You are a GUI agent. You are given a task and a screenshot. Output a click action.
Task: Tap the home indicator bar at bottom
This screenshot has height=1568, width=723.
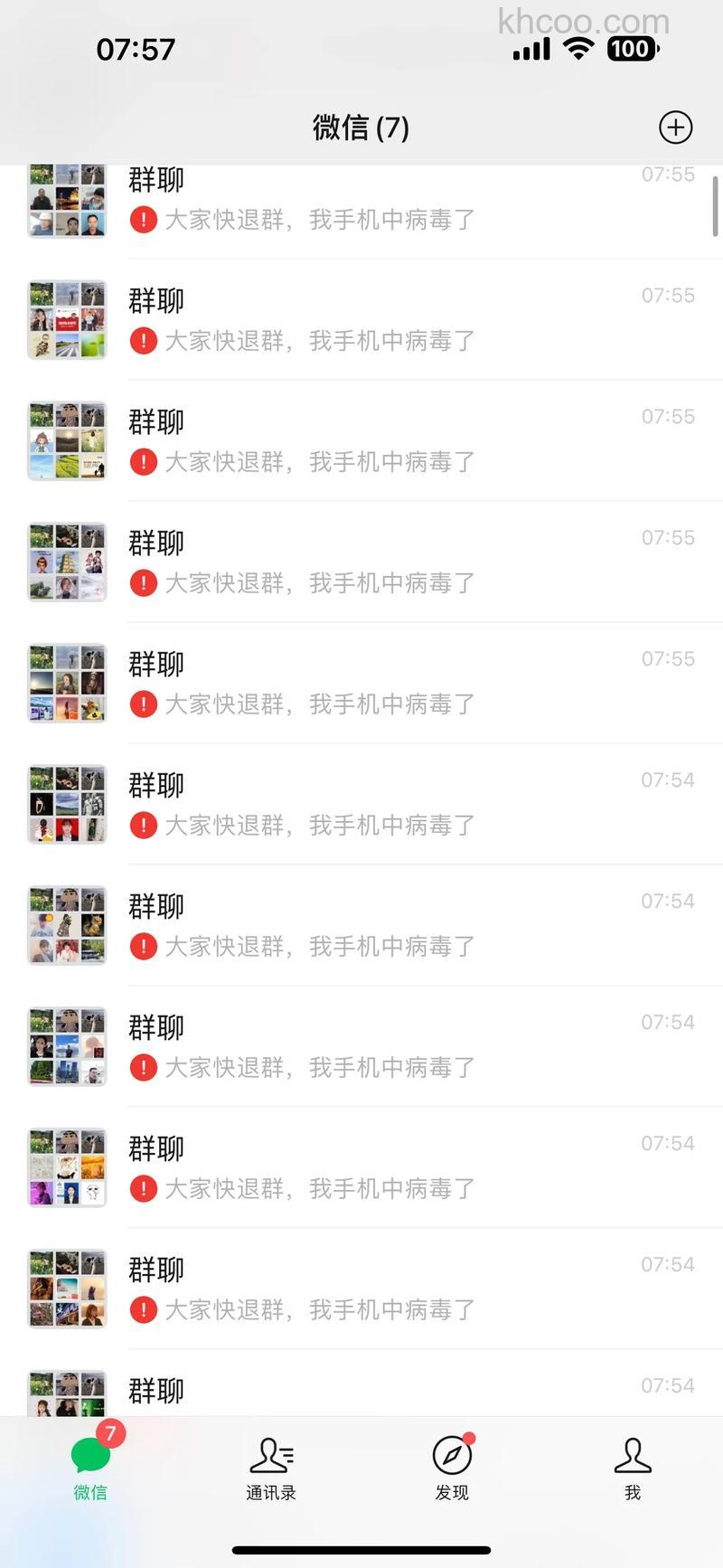361,1550
